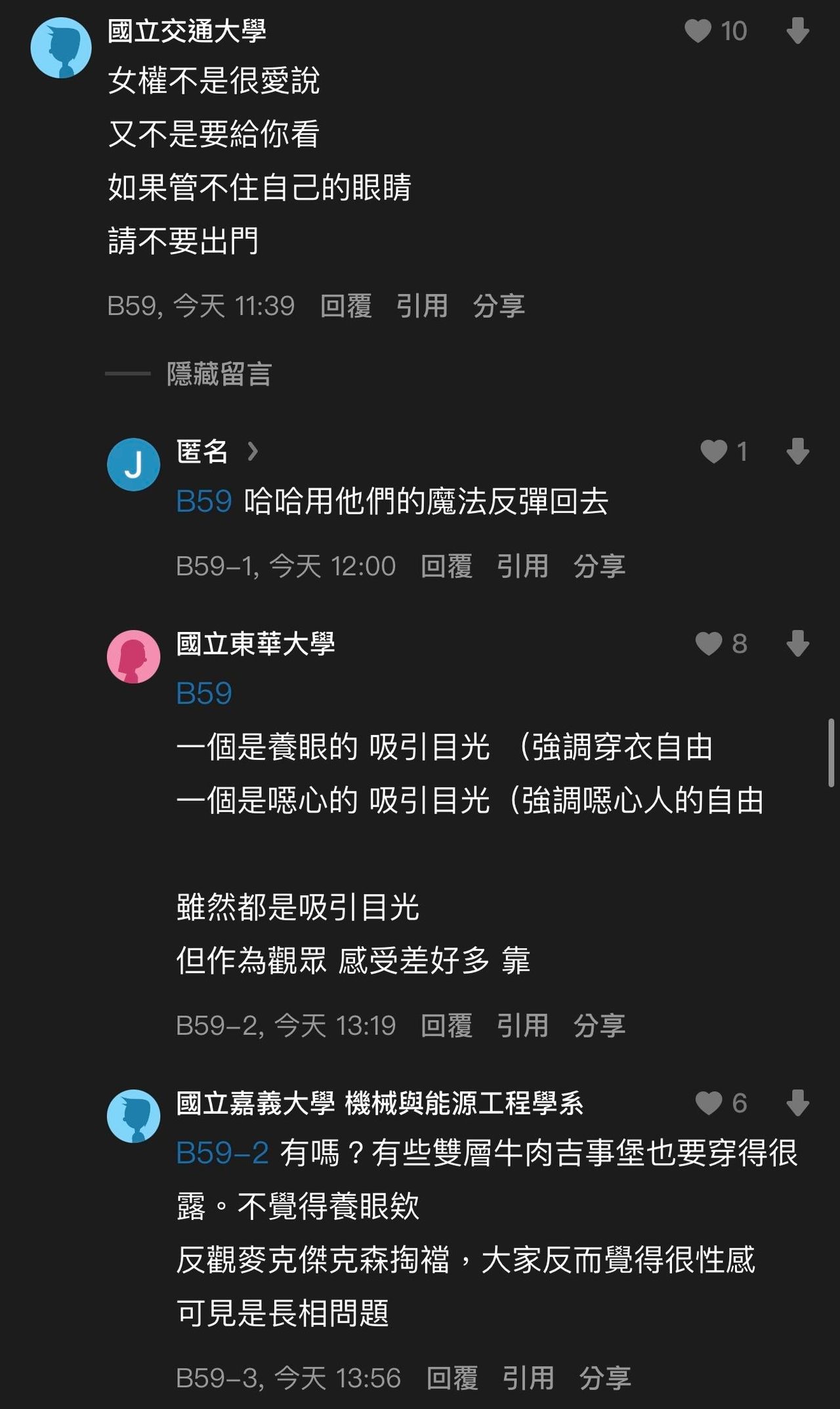Share comment B59
The width and height of the screenshot is (840, 1409).
coord(499,306)
